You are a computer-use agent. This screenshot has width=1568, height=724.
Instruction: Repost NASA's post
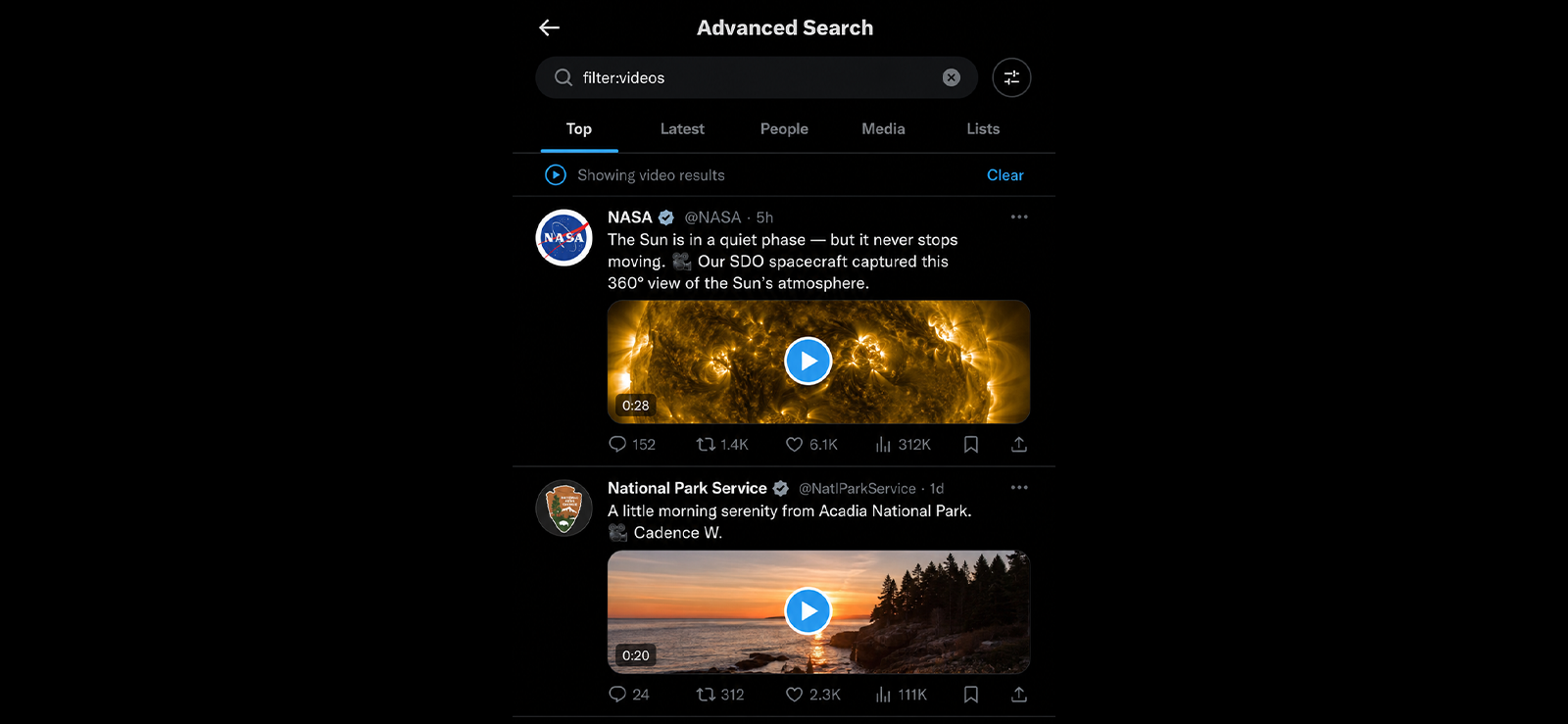[x=721, y=444]
